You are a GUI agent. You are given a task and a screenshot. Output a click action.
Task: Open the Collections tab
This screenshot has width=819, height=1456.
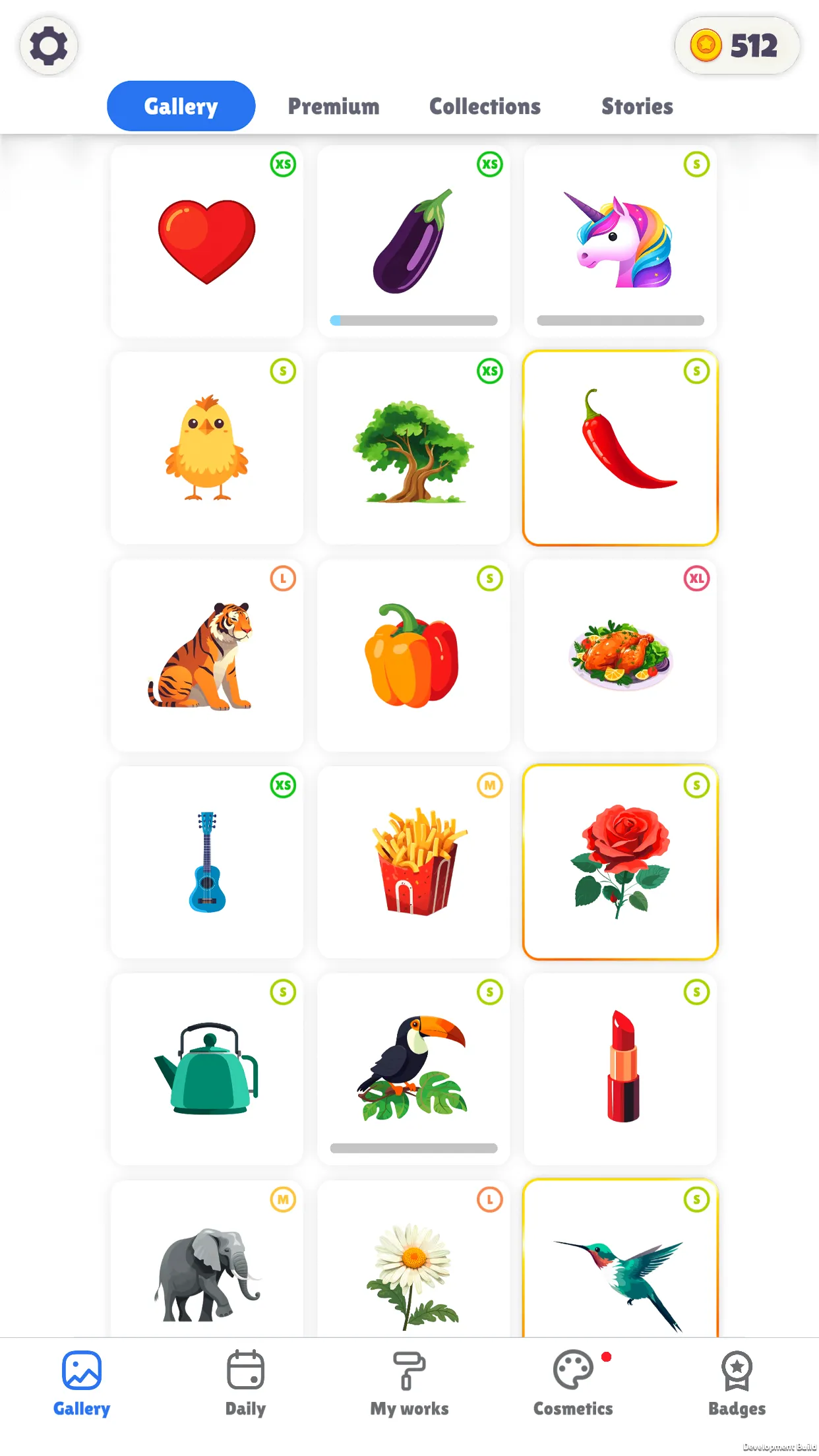click(485, 106)
